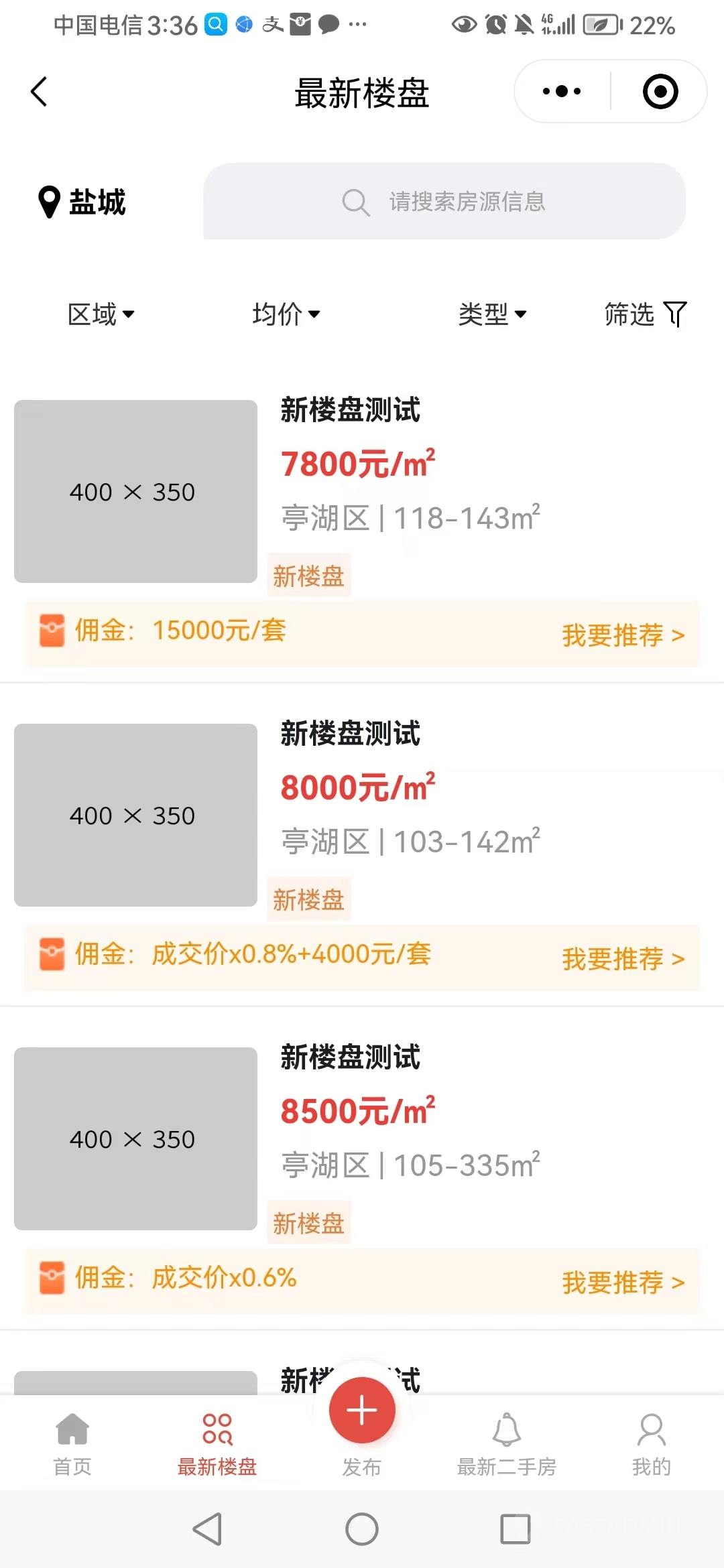The height and width of the screenshot is (1568, 724).
Task: Tap the red plus 发布 button
Action: [362, 1411]
